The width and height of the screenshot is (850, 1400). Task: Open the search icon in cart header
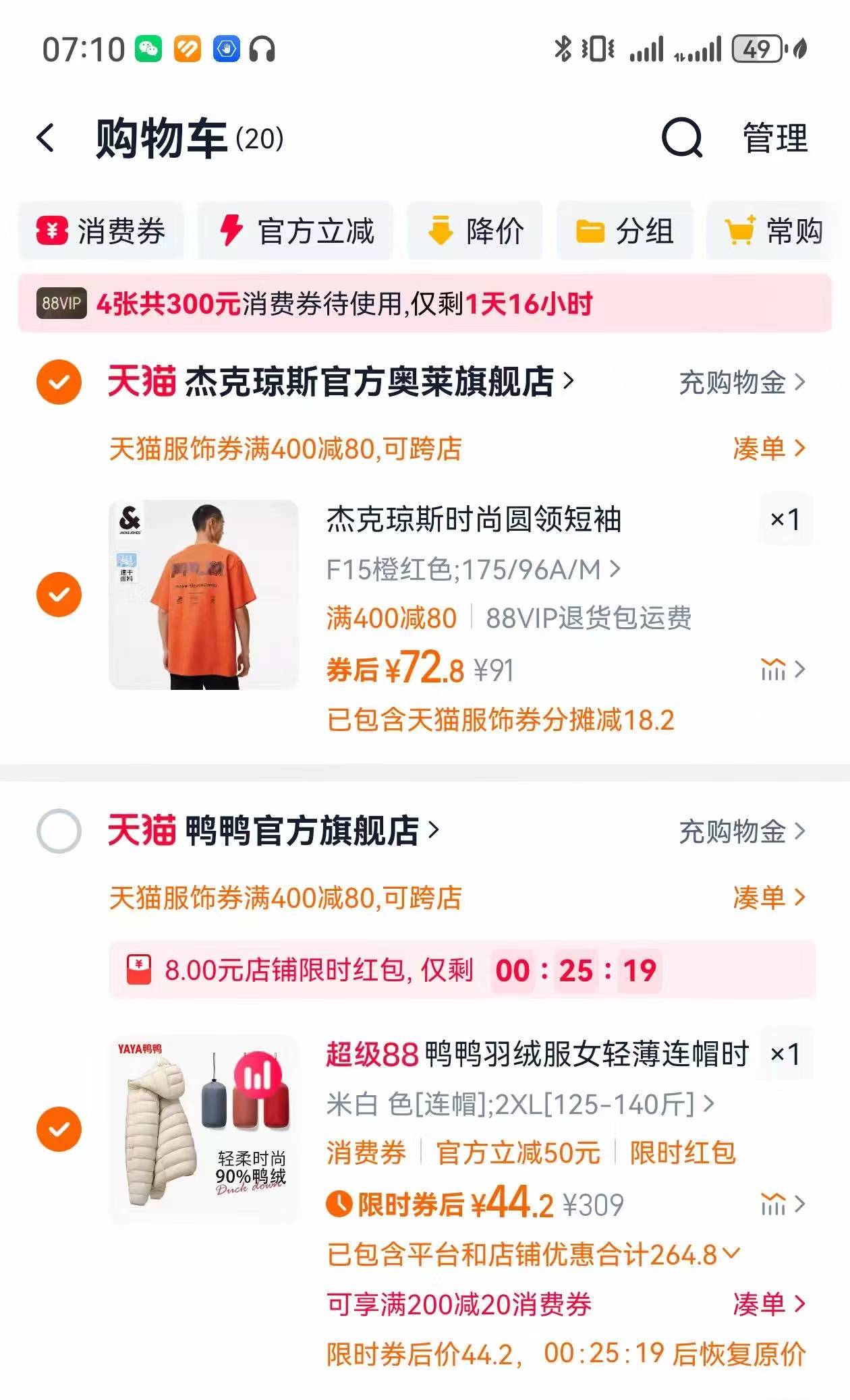pyautogui.click(x=683, y=138)
